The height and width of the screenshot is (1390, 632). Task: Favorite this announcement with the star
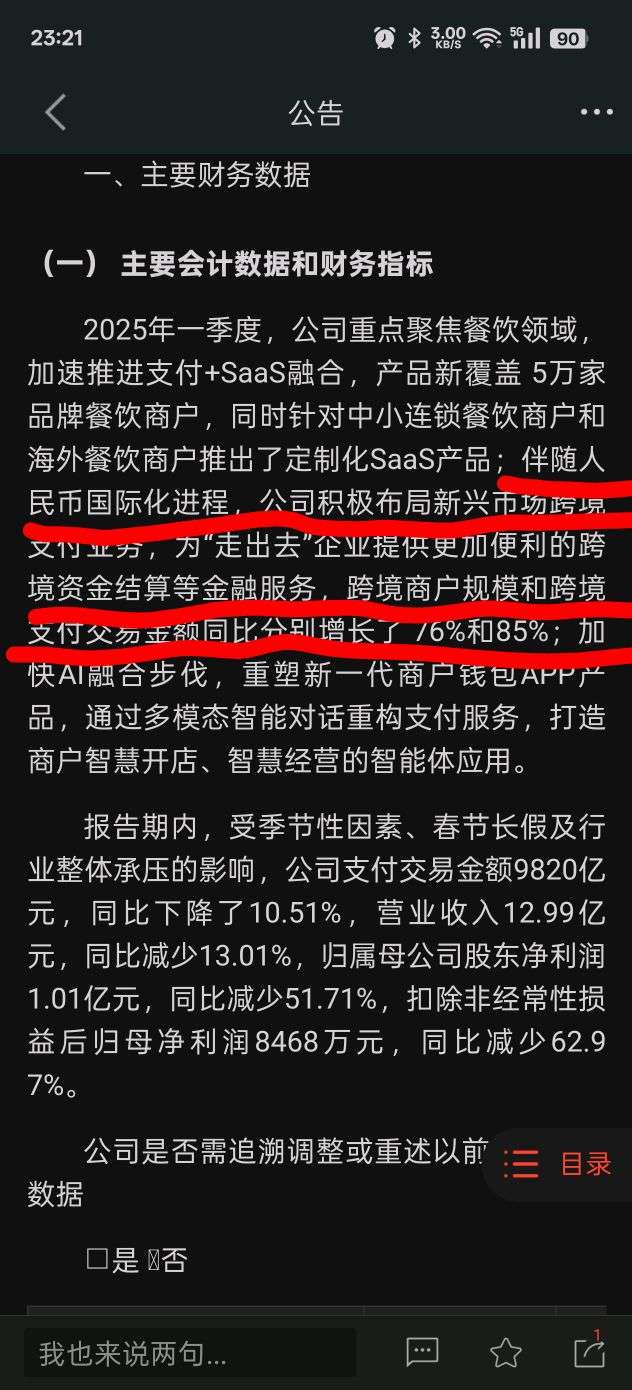[x=506, y=1352]
